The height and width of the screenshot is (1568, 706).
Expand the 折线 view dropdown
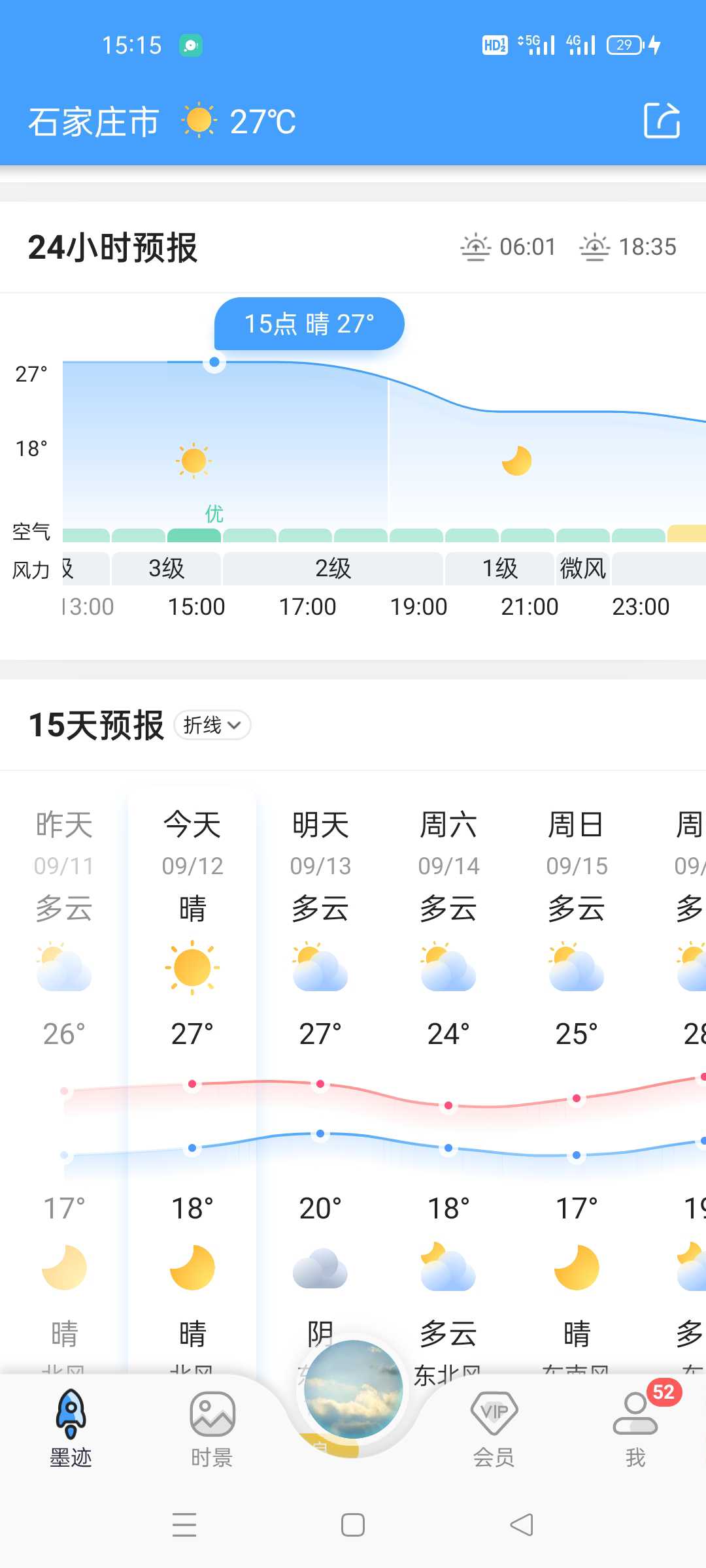(x=212, y=725)
